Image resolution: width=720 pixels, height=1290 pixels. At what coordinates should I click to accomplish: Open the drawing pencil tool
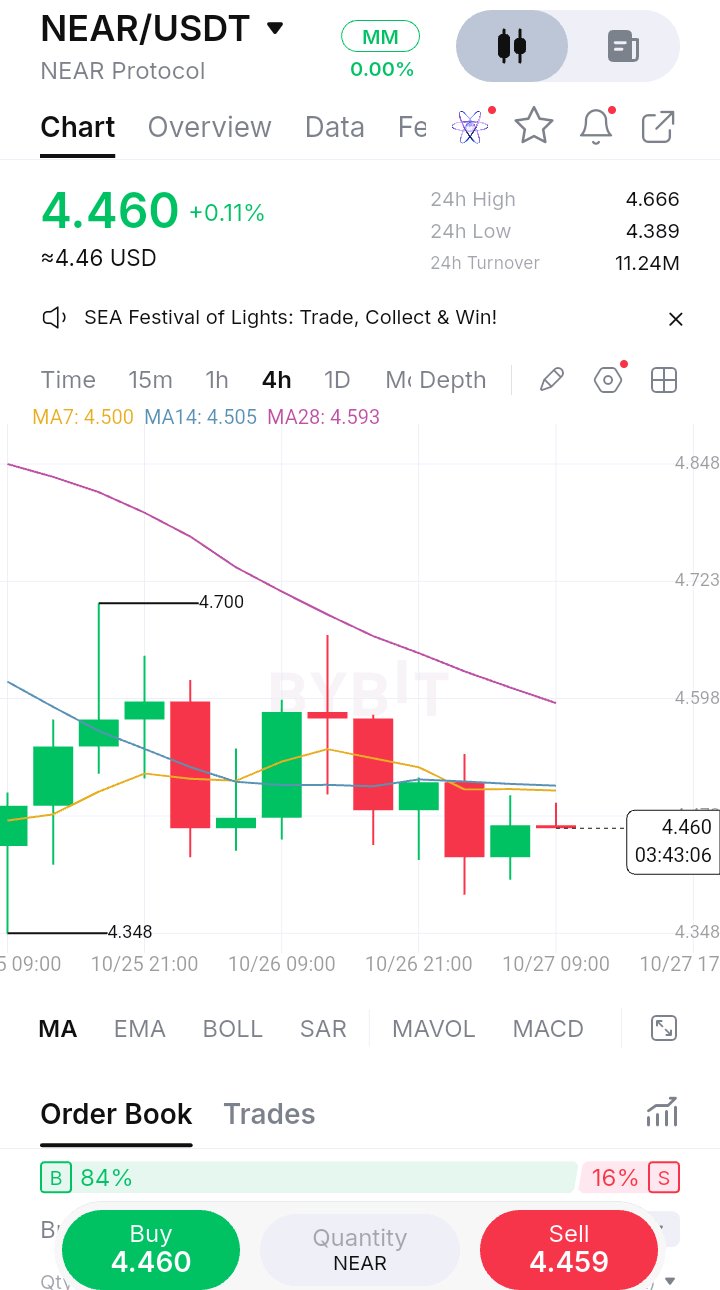click(x=552, y=380)
